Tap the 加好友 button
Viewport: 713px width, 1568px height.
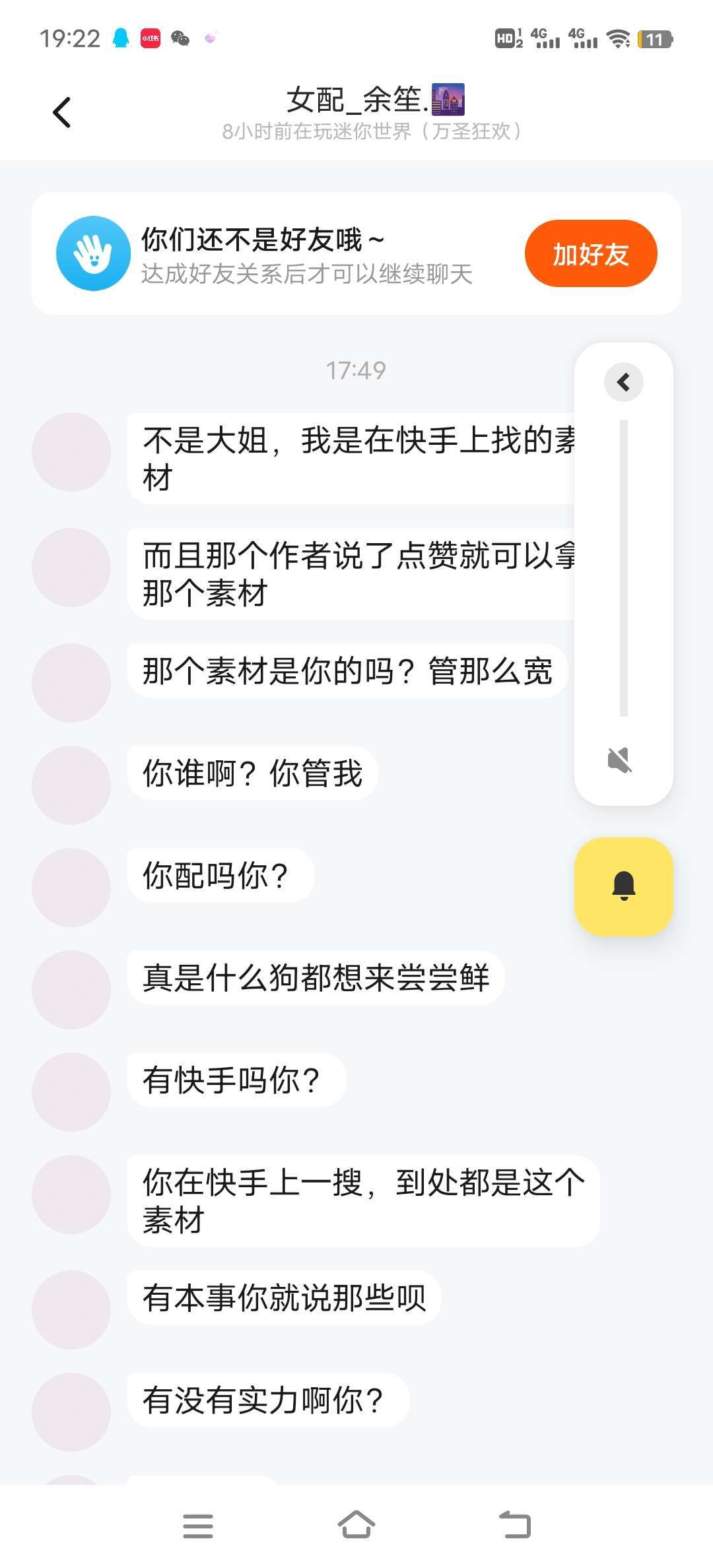coord(591,253)
